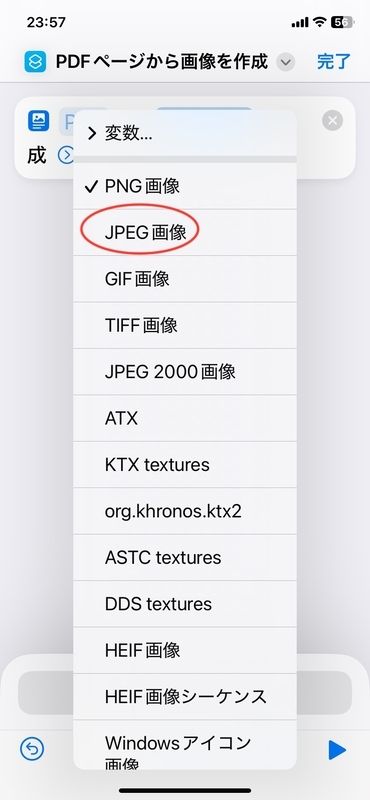
Task: Run the shortcut with the play button
Action: pos(337,750)
